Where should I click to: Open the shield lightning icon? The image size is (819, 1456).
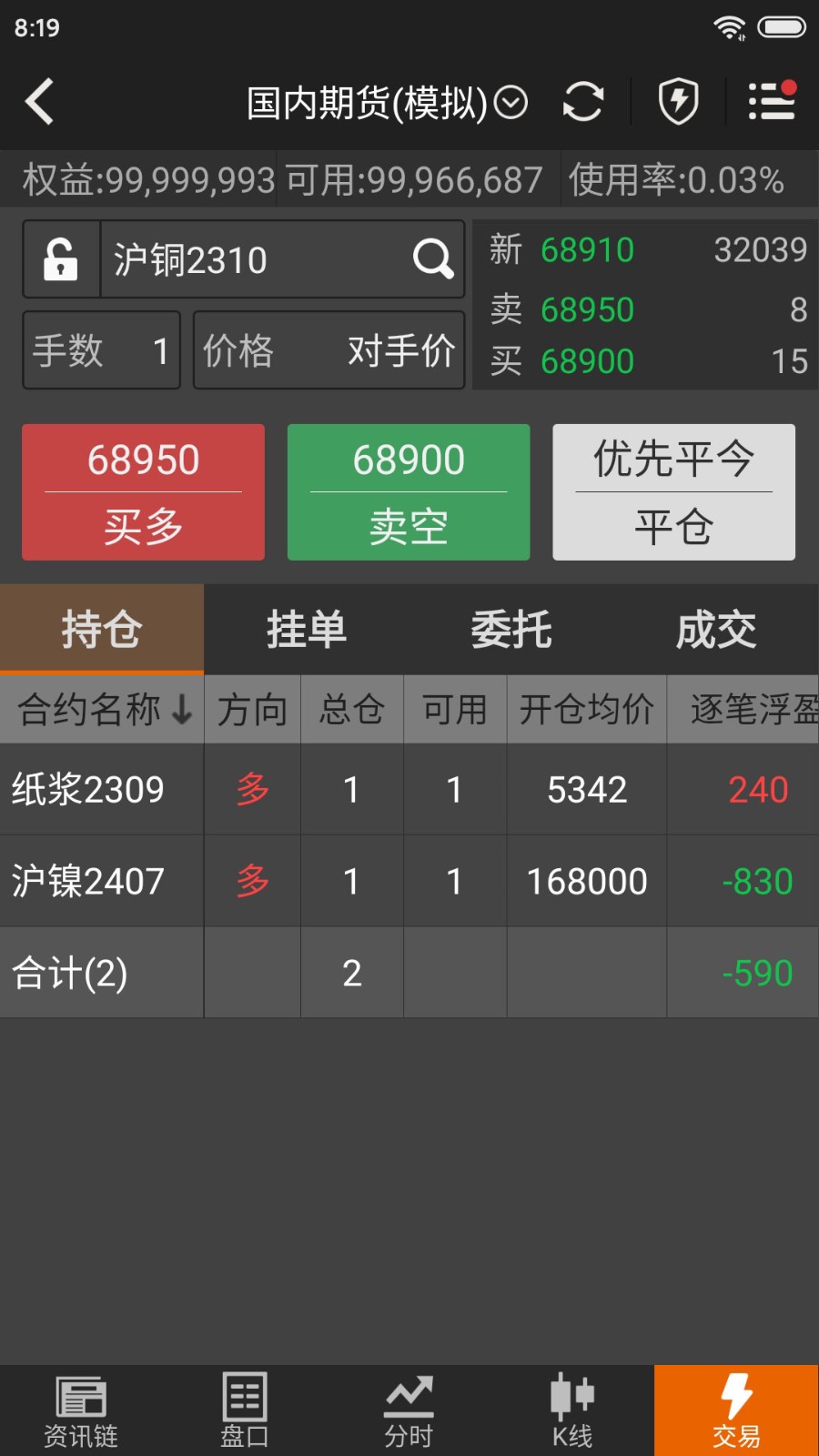pyautogui.click(x=679, y=101)
